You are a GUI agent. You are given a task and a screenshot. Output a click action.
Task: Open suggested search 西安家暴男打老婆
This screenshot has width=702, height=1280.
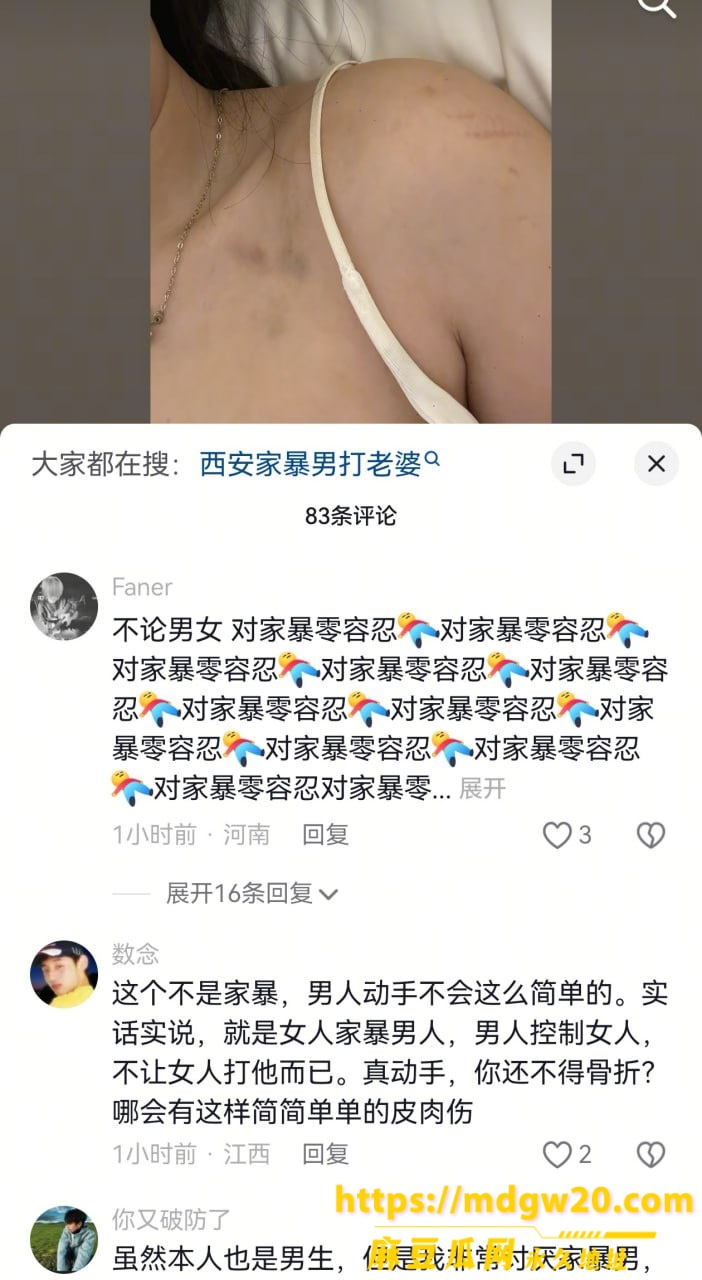[320, 464]
